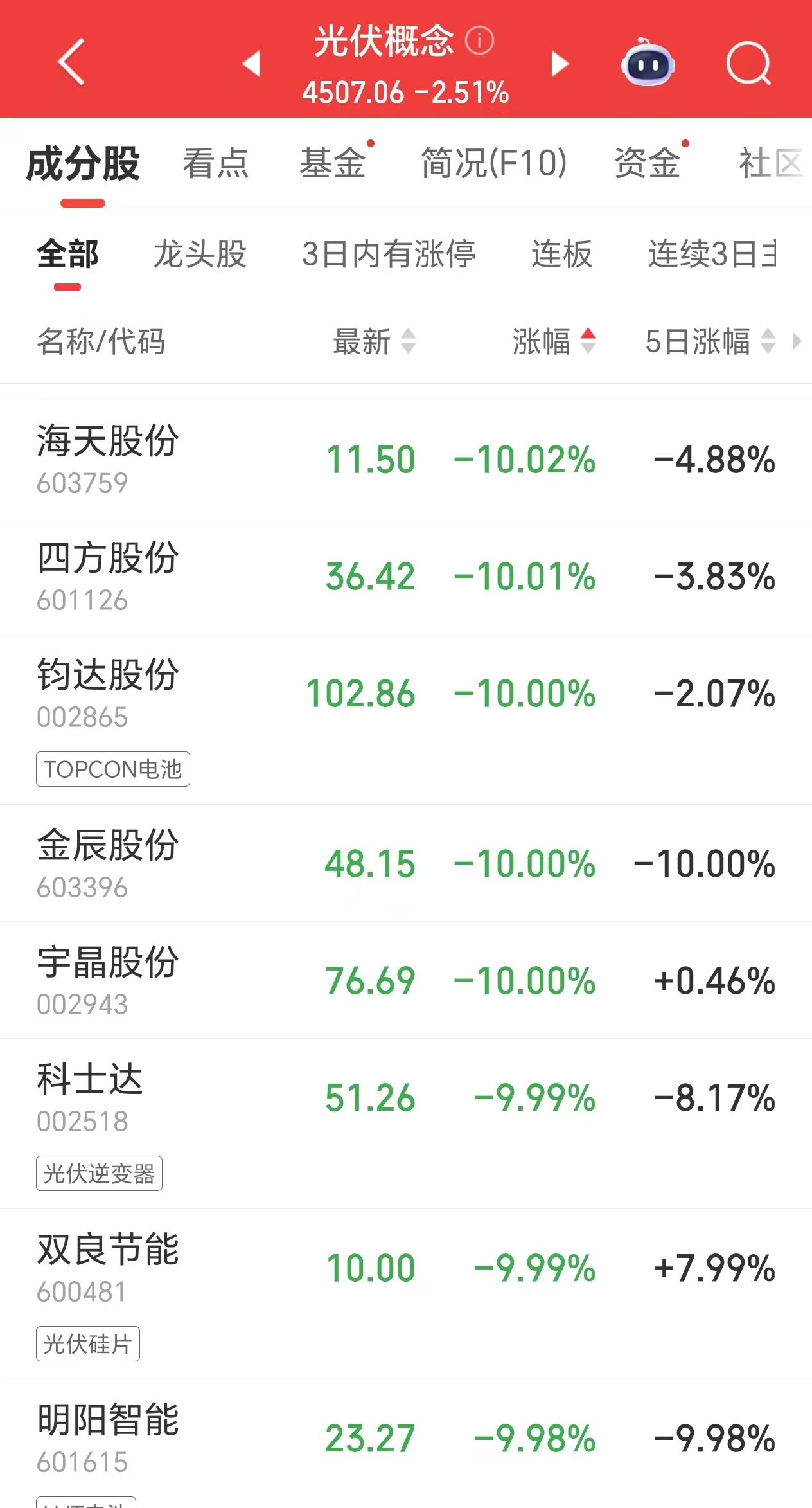
Task: Open the robot assistant icon
Action: (648, 62)
